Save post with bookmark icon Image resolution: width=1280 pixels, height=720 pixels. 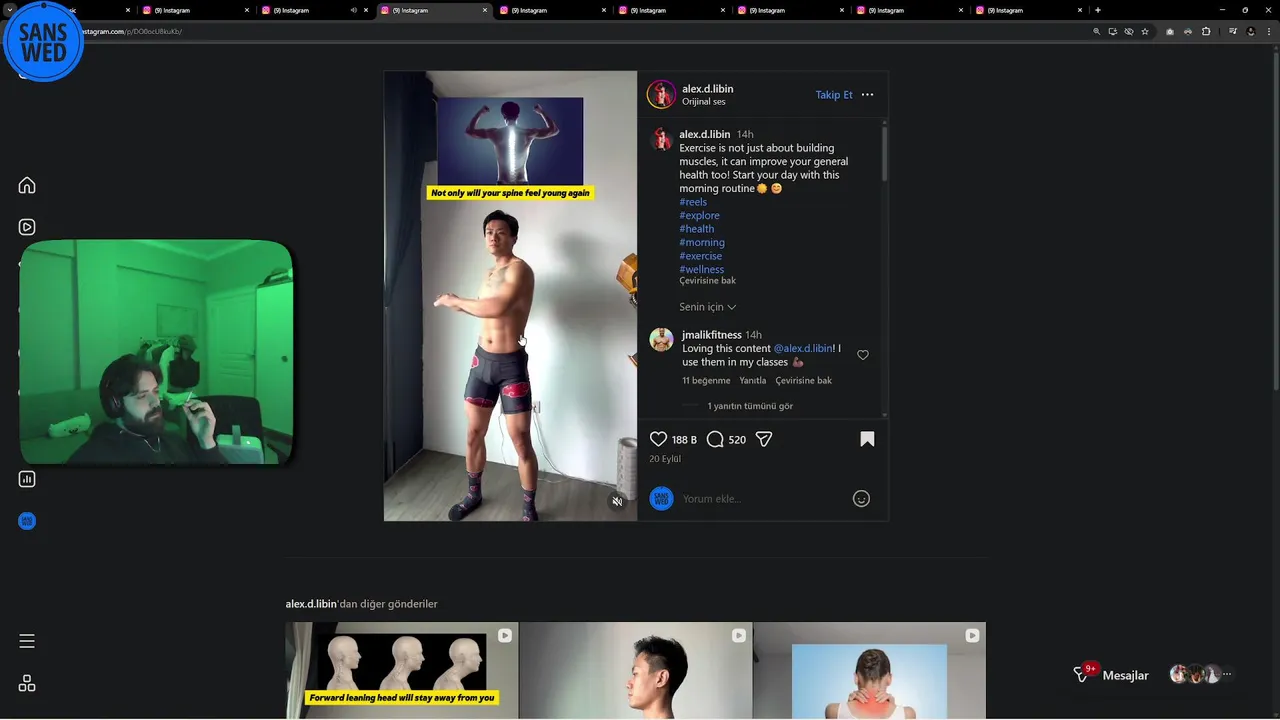click(x=867, y=439)
